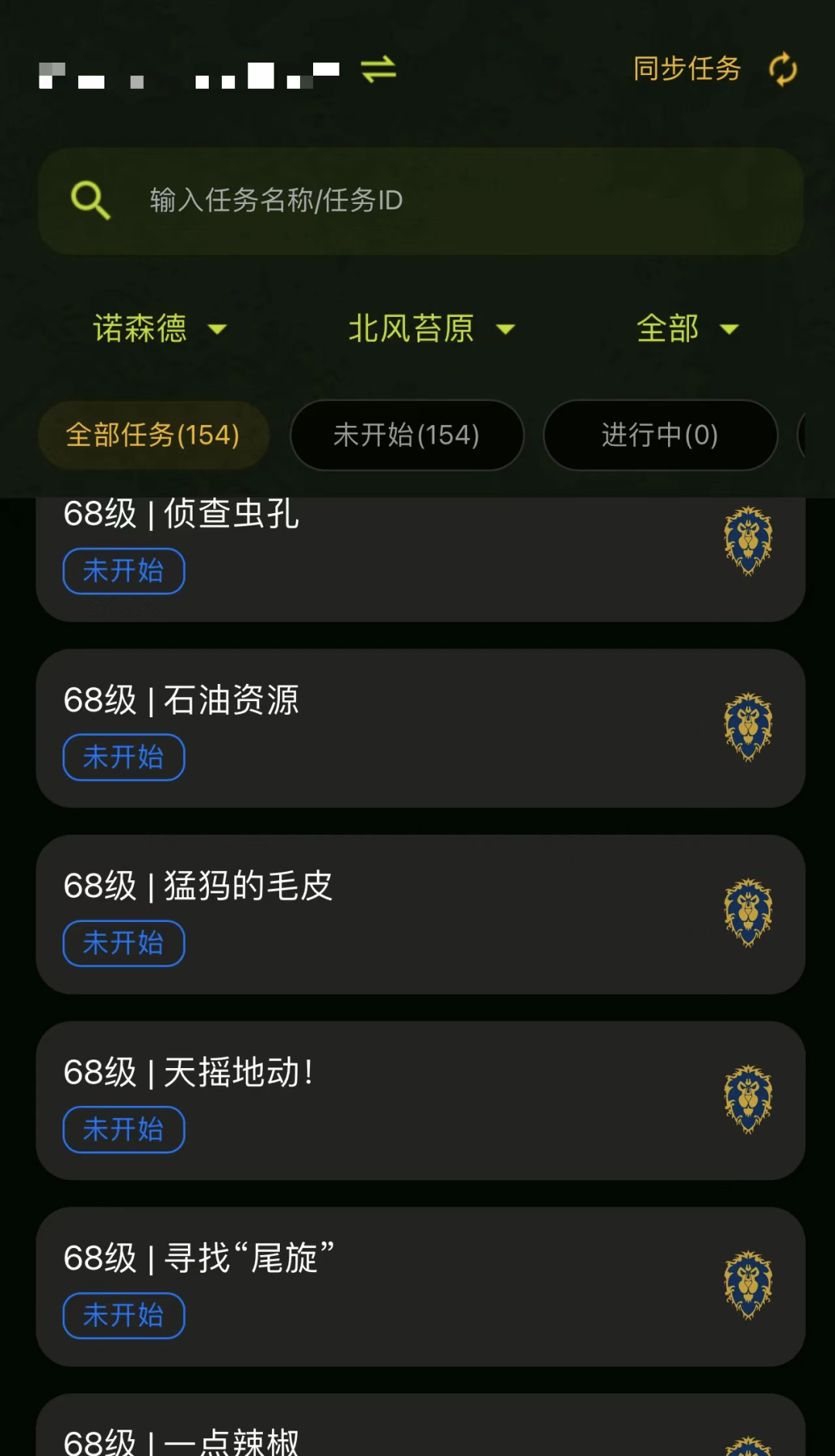Expand the 北风苔原 zone dropdown
The image size is (835, 1456).
(431, 328)
